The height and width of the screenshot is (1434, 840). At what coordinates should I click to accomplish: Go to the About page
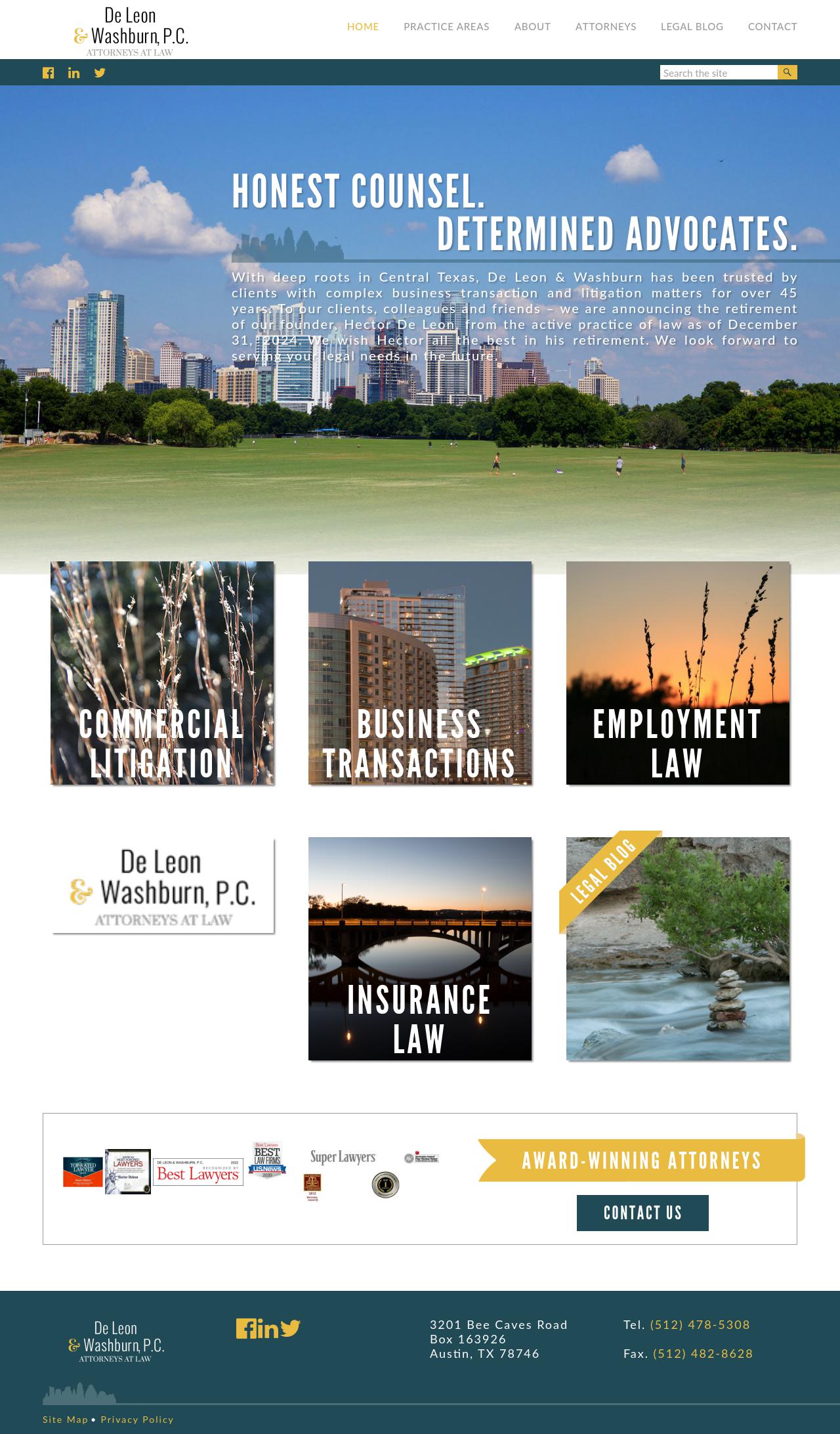tap(532, 27)
